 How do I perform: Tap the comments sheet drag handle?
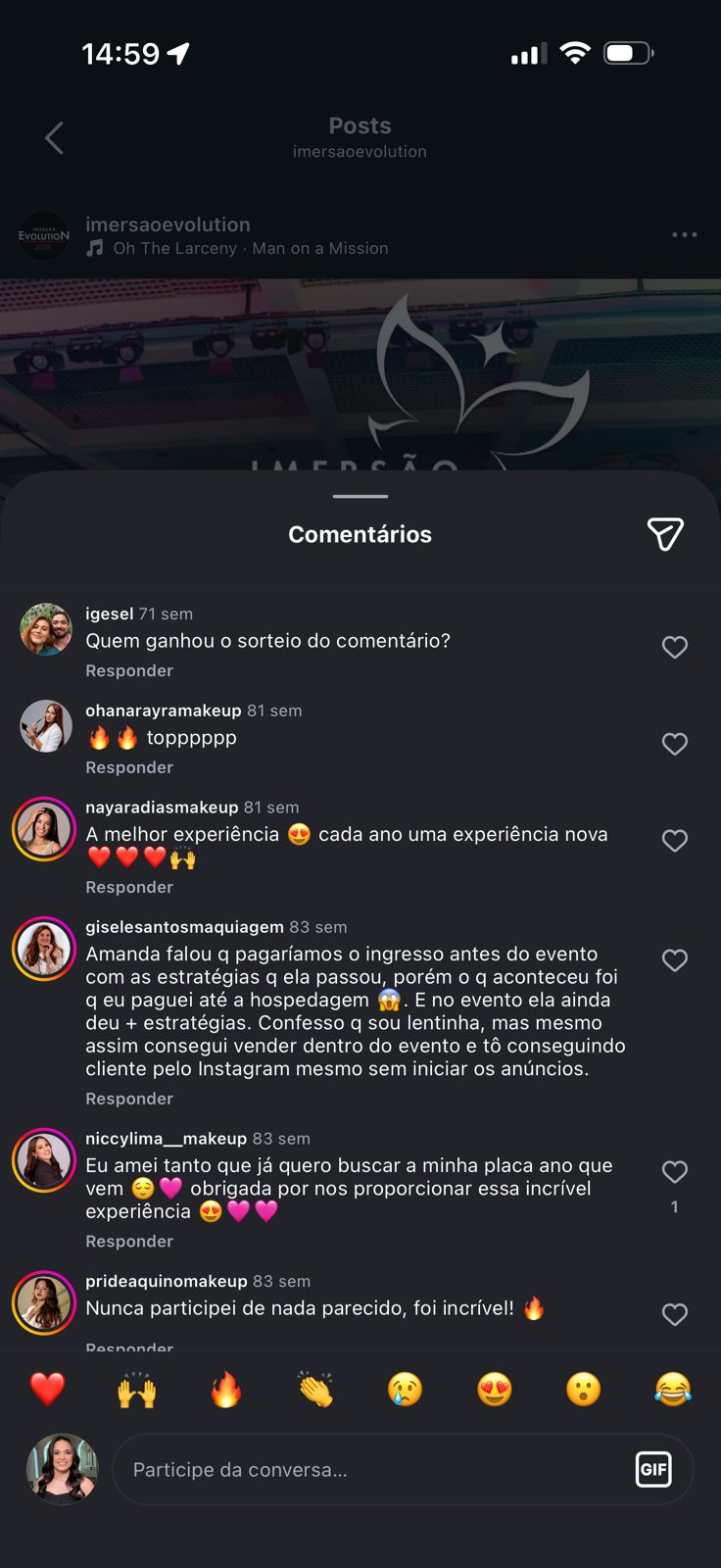pyautogui.click(x=360, y=496)
